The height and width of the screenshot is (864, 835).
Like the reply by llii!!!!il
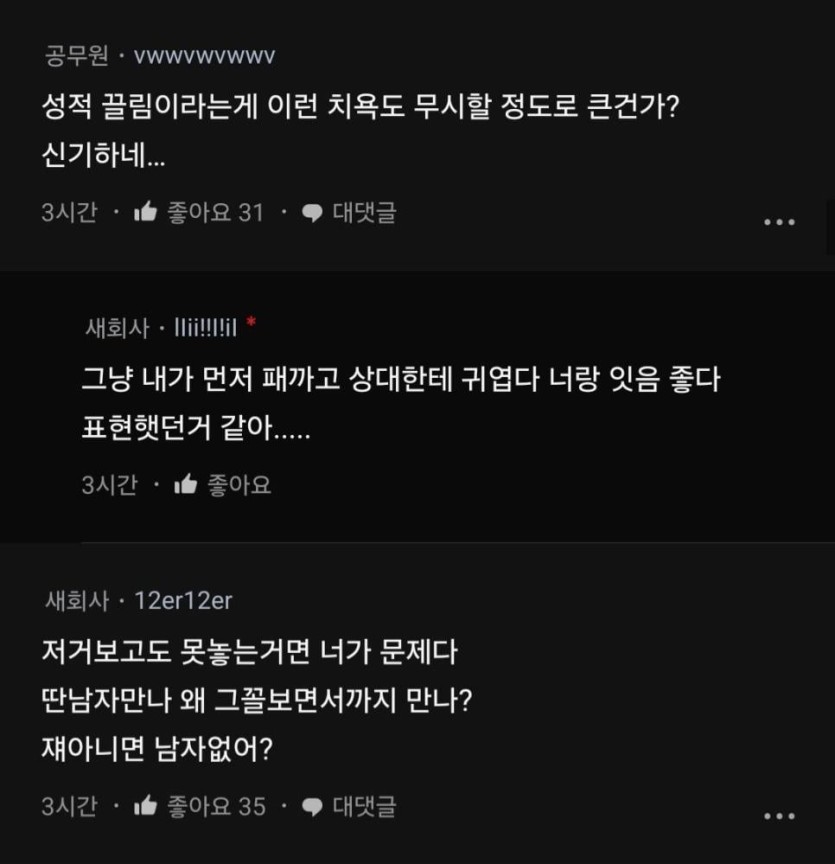point(187,485)
